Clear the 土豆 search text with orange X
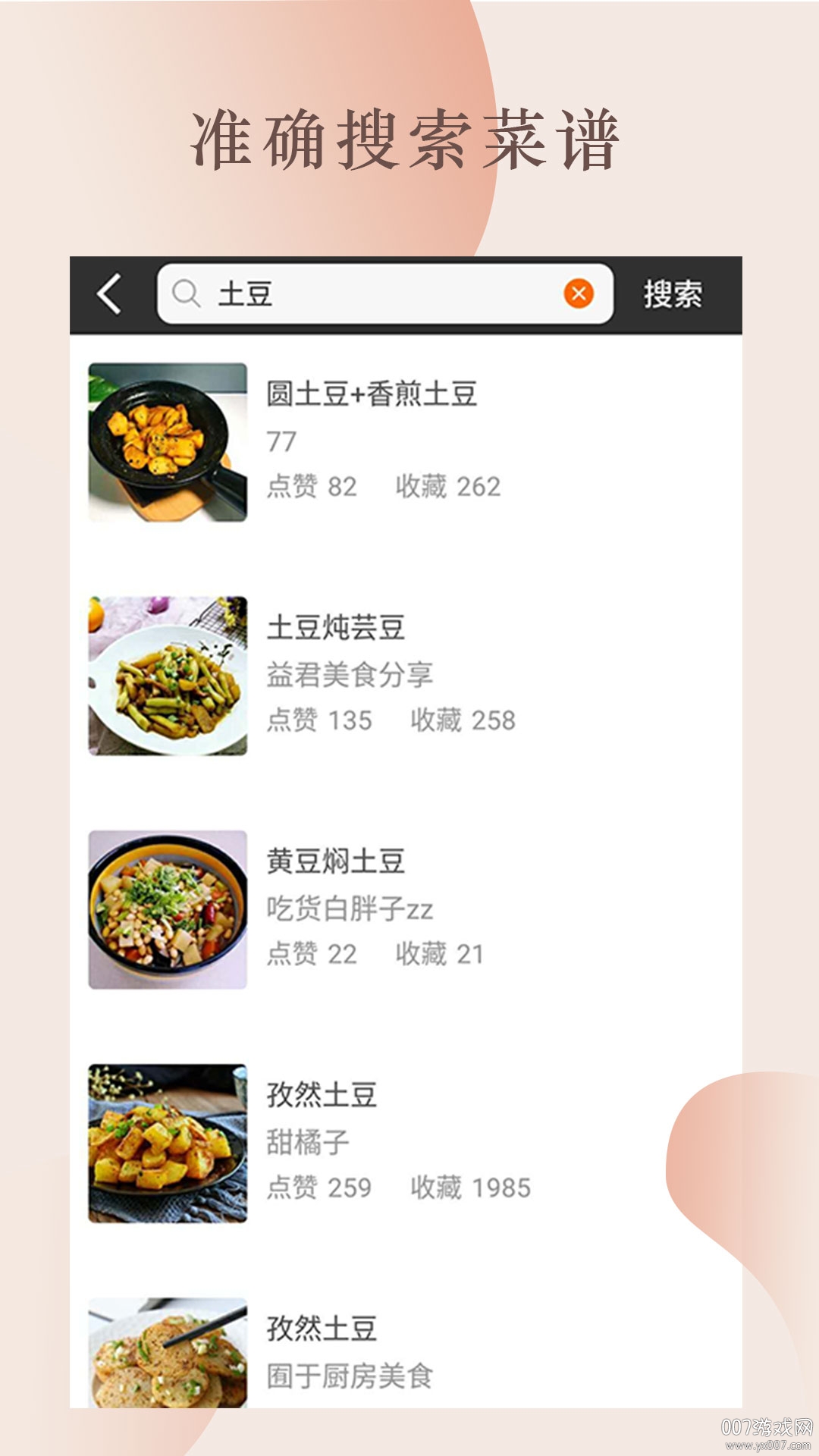 (578, 294)
